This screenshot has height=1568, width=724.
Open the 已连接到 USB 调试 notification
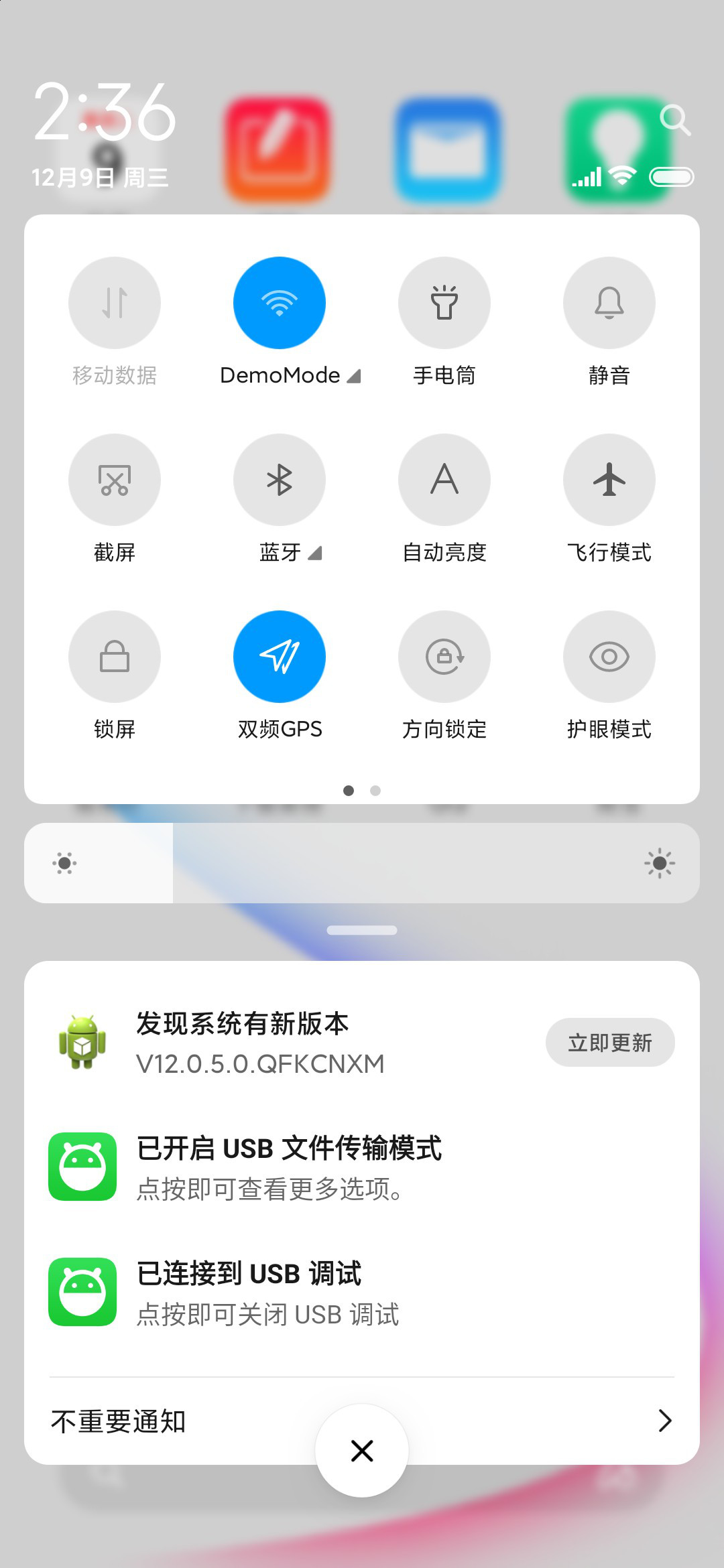point(362,1293)
